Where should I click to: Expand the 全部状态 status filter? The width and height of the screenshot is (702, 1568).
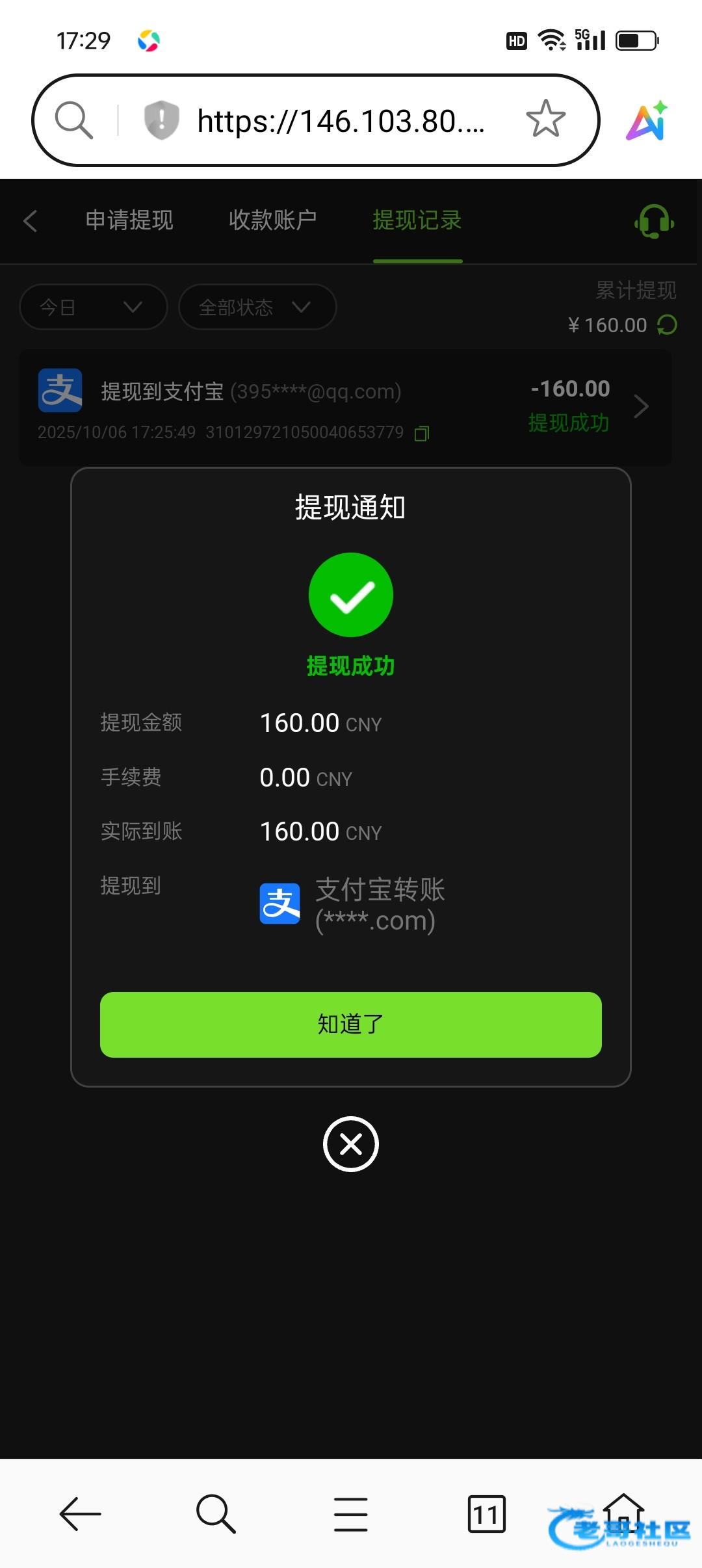pos(257,307)
